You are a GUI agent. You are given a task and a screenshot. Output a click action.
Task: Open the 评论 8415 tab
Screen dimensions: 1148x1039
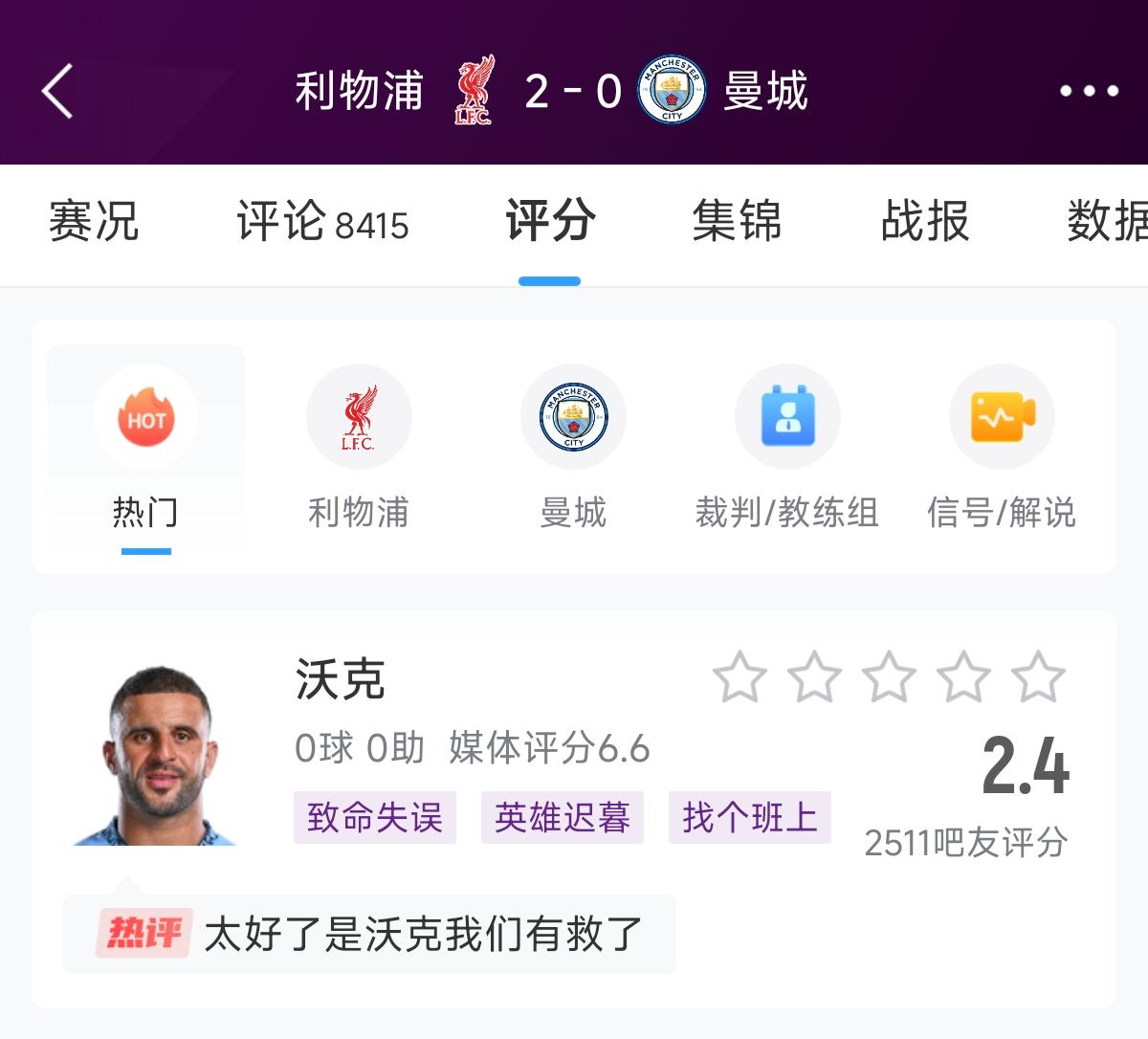pos(322,222)
